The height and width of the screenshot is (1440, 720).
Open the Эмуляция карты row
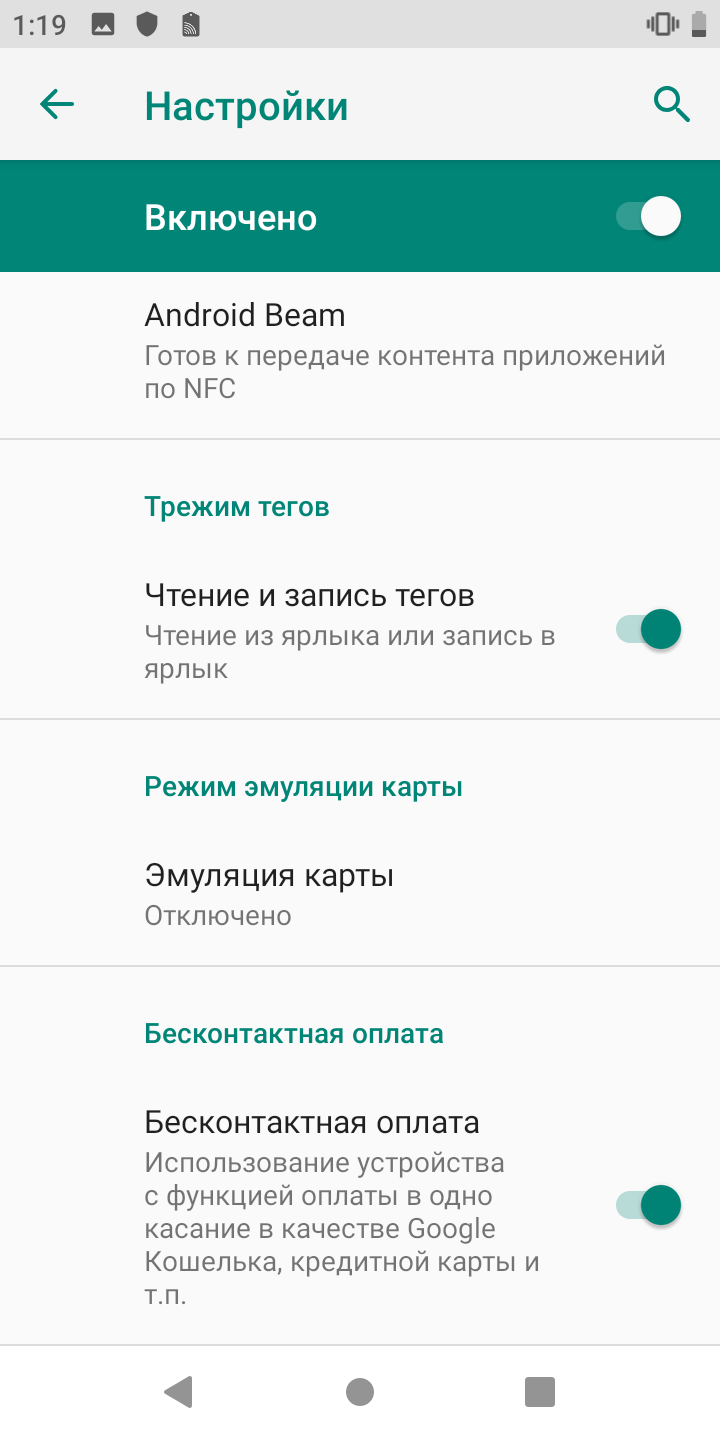pyautogui.click(x=360, y=893)
